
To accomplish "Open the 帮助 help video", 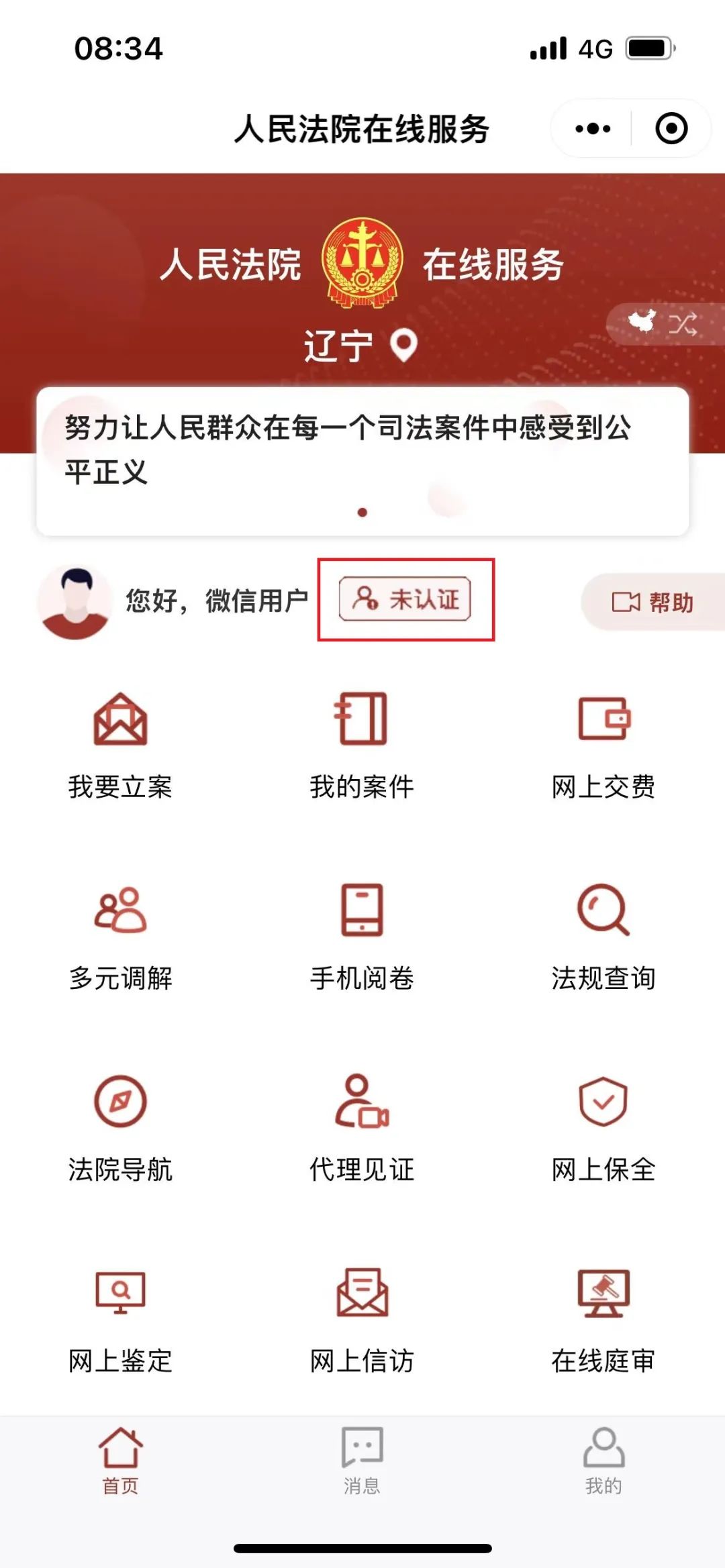I will (652, 602).
